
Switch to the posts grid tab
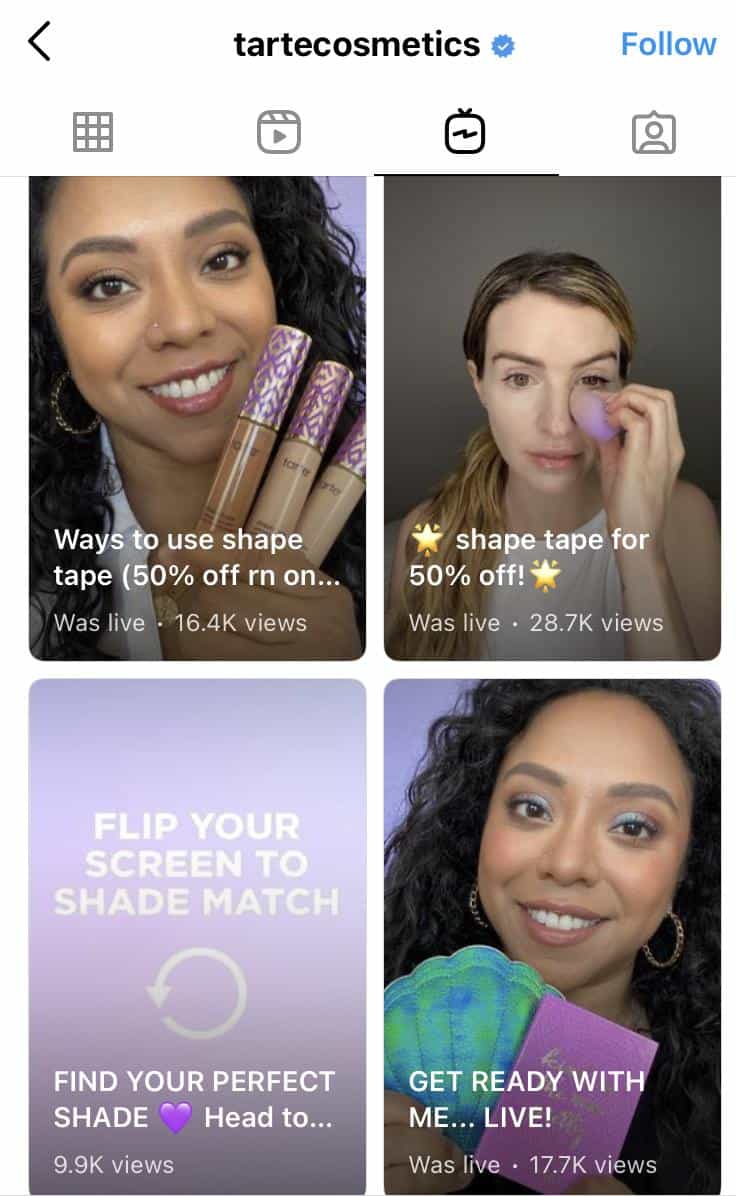93,132
